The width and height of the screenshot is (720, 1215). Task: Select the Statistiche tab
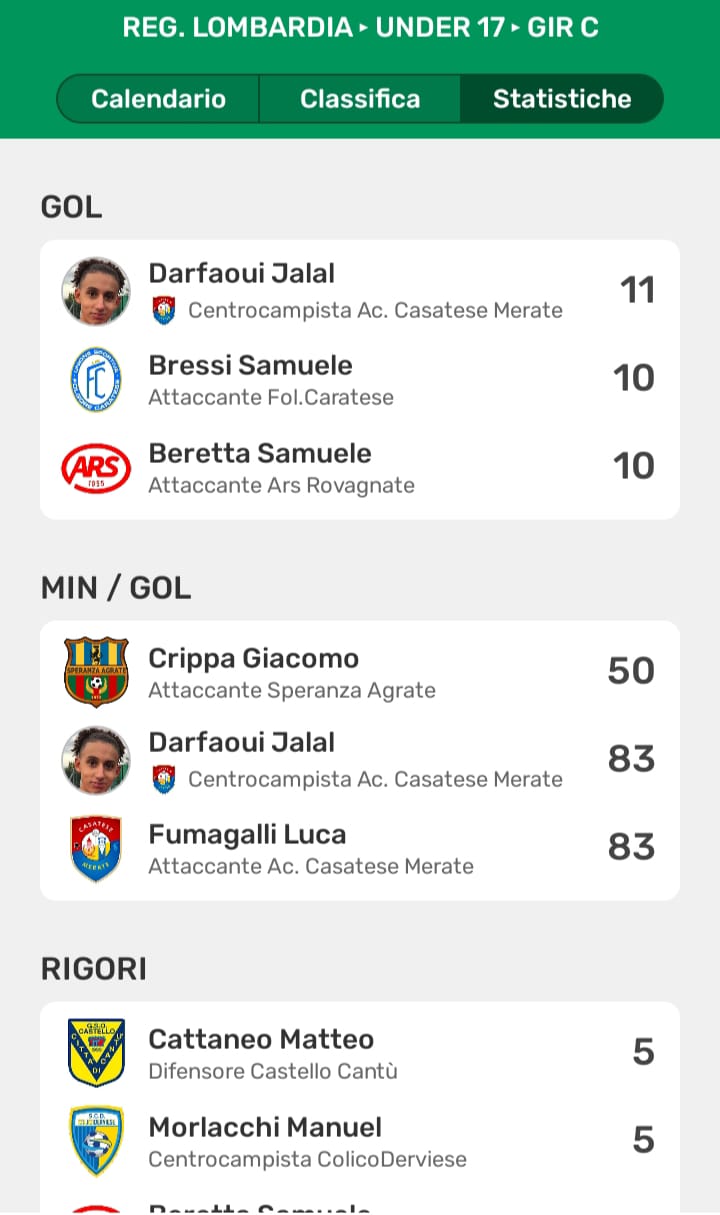point(561,99)
